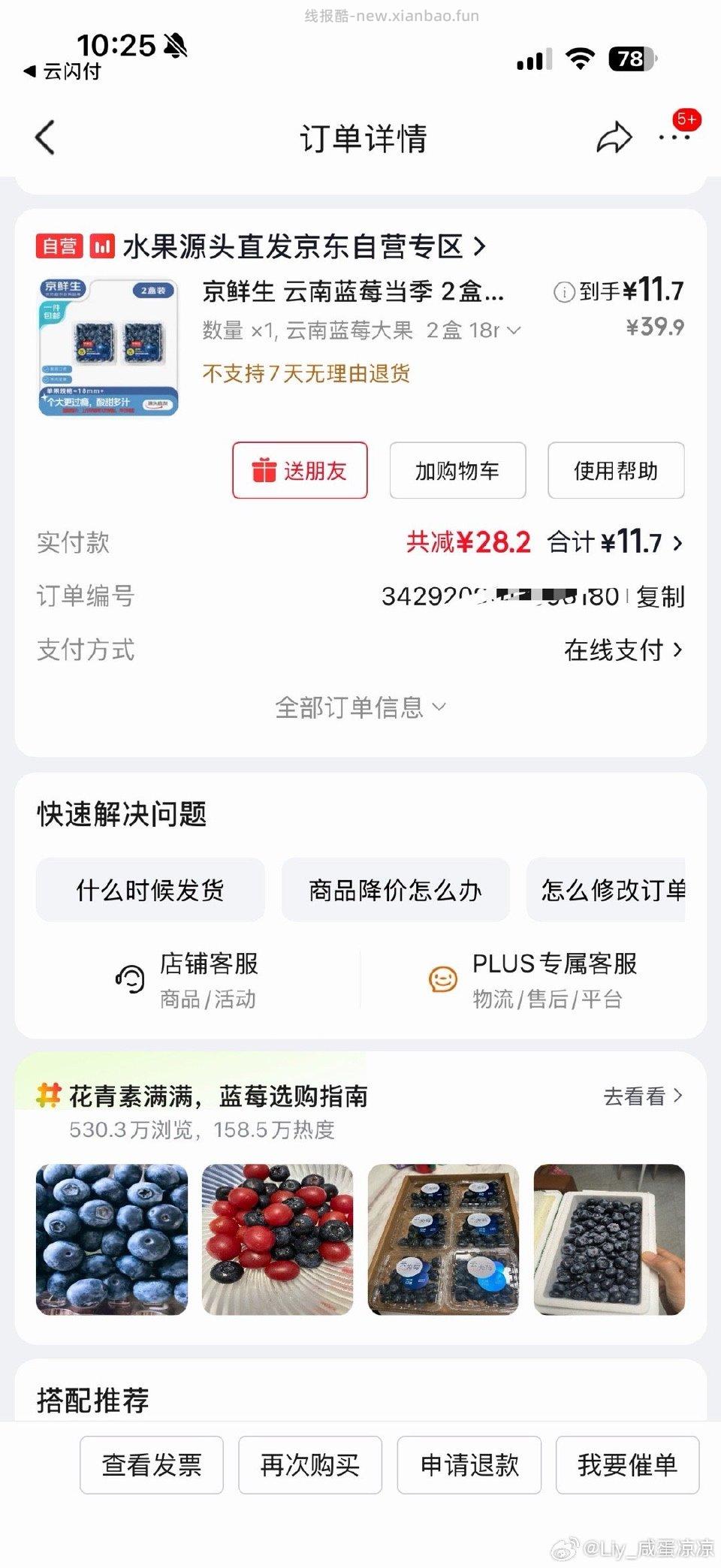Open the share icon in the top bar
Image resolution: width=721 pixels, height=1568 pixels.
pos(616,138)
